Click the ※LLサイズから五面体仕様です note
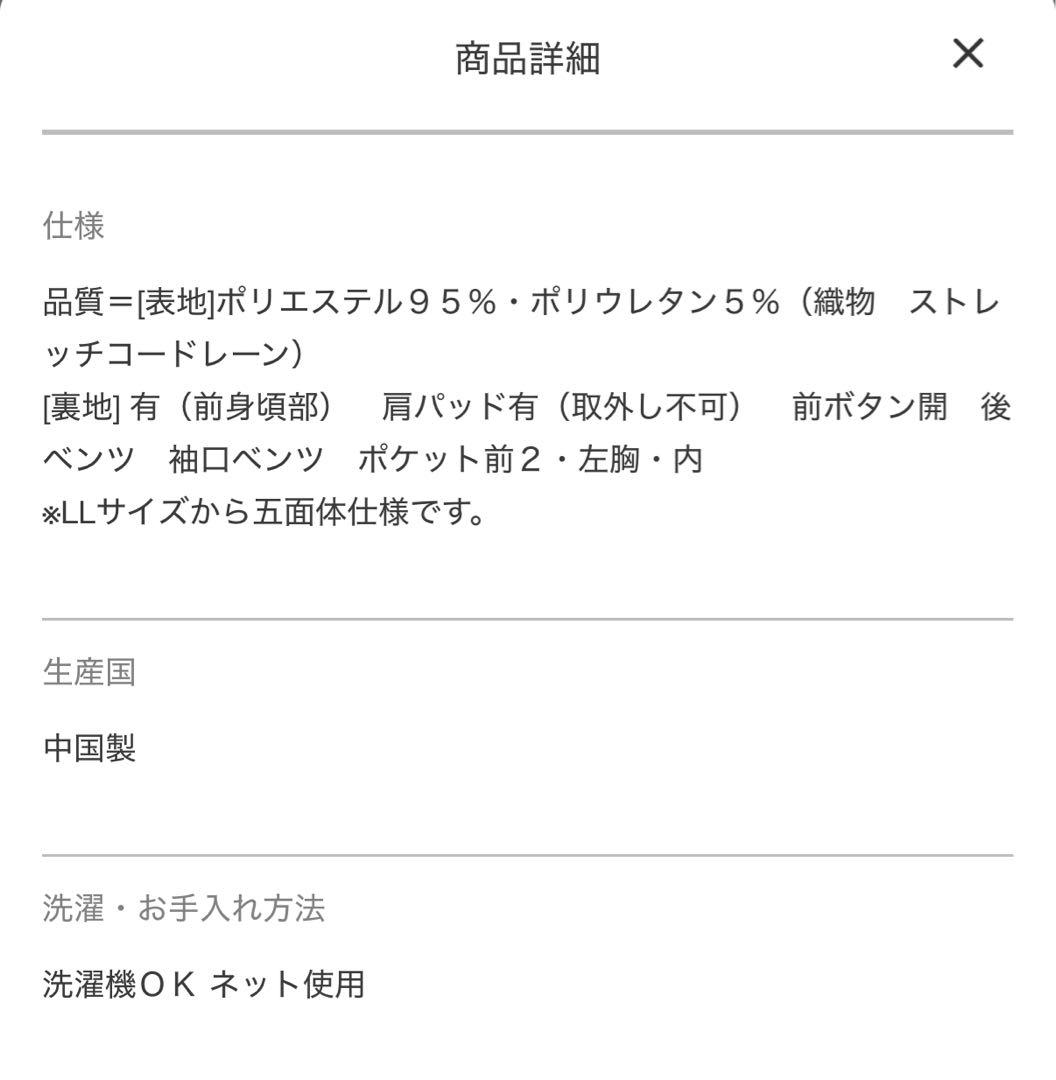This screenshot has height=1080, width=1056. point(263,515)
